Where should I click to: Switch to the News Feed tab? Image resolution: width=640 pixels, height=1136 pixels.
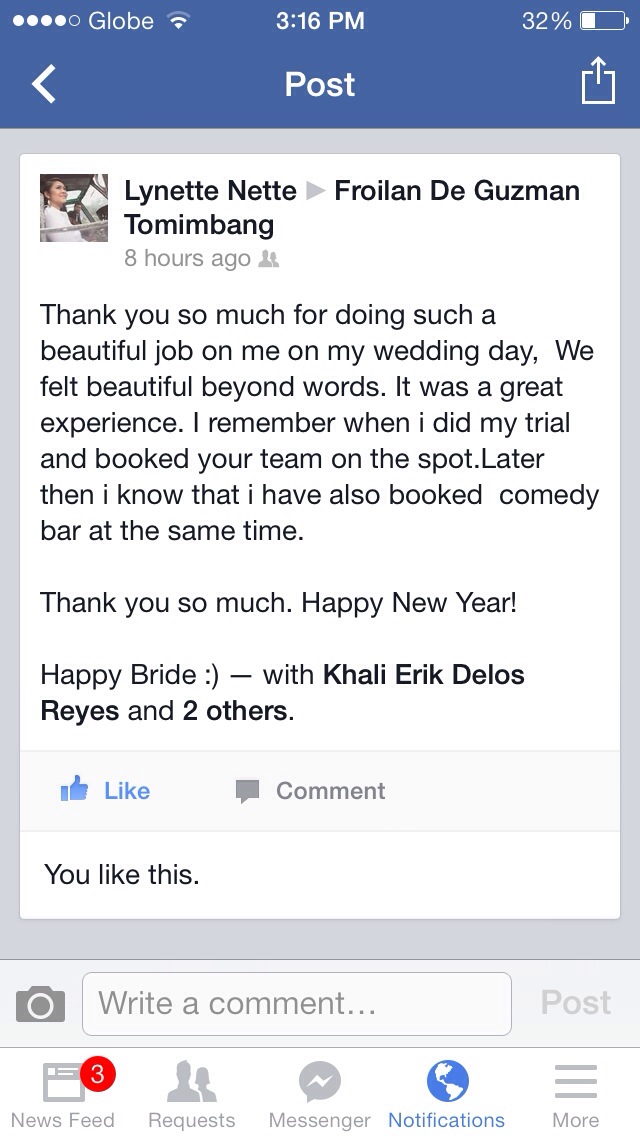coord(64,1094)
